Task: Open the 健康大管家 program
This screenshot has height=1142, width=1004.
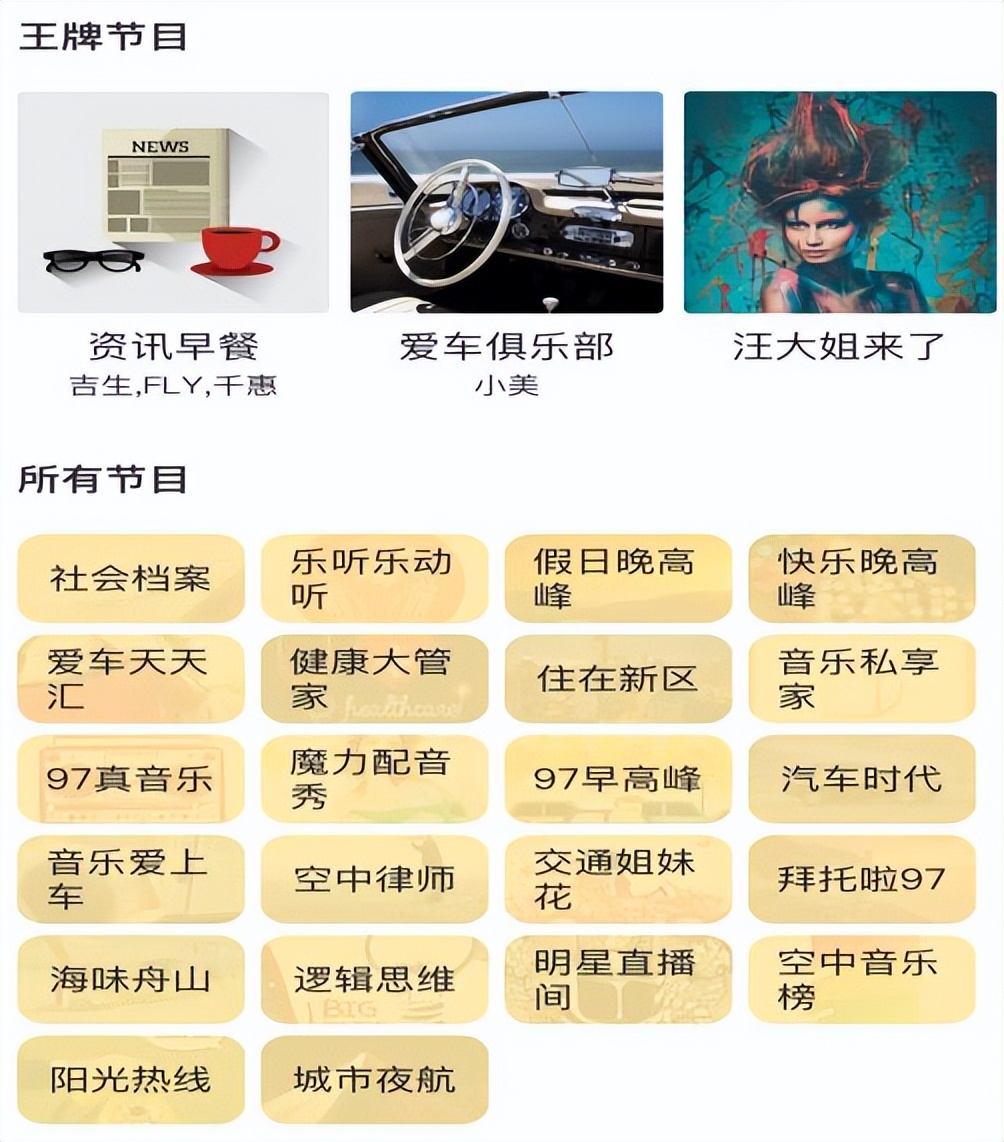Action: [x=374, y=679]
